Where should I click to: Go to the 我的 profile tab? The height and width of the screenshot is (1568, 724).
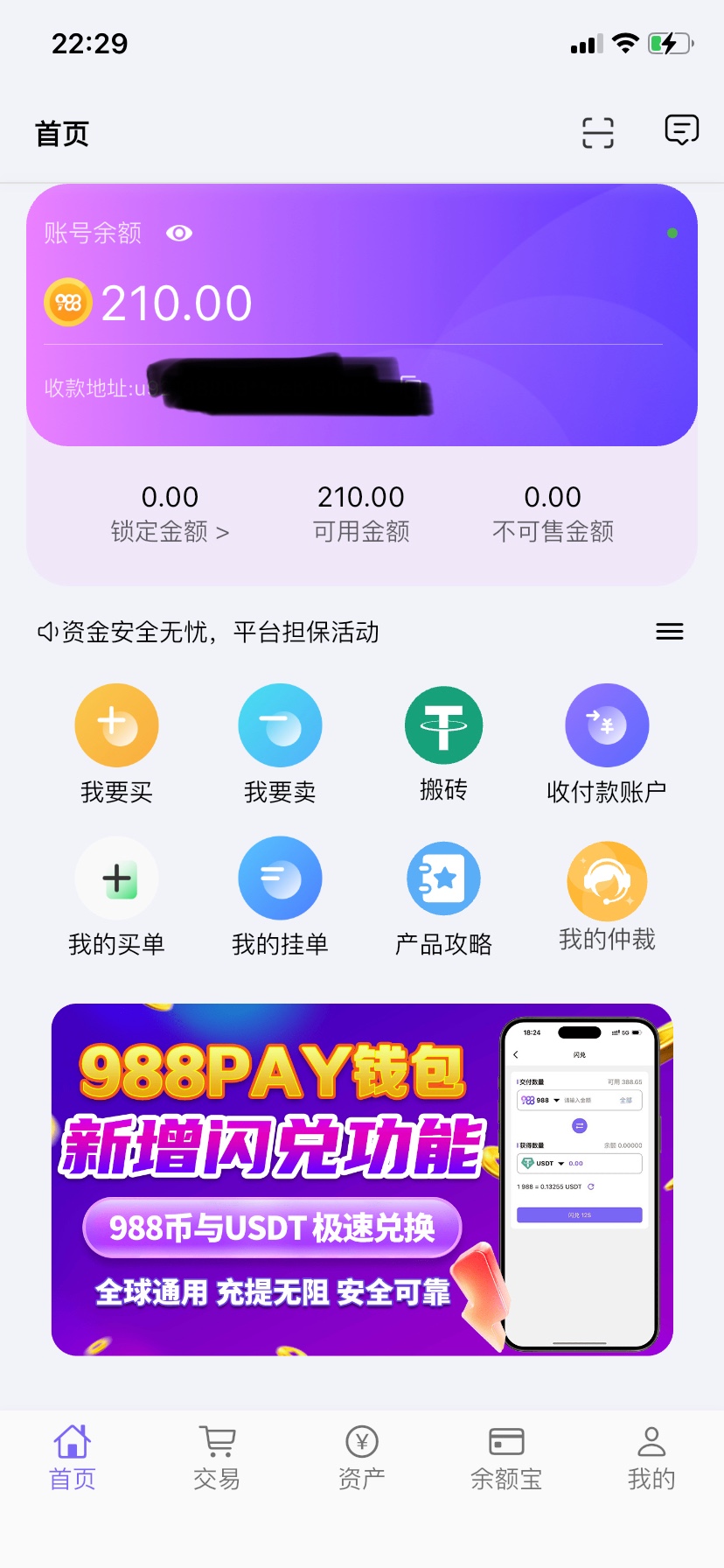pos(651,1458)
